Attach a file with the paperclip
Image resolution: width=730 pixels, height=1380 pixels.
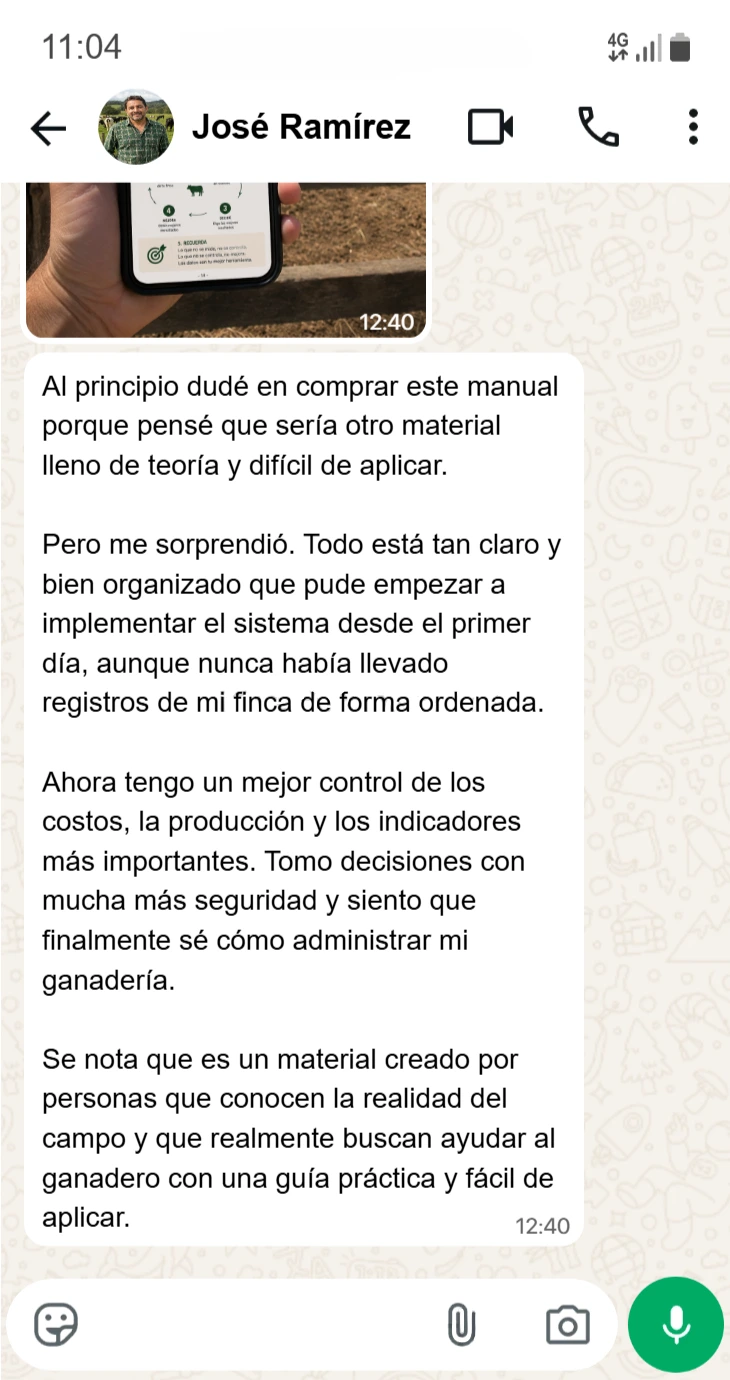[x=460, y=1326]
